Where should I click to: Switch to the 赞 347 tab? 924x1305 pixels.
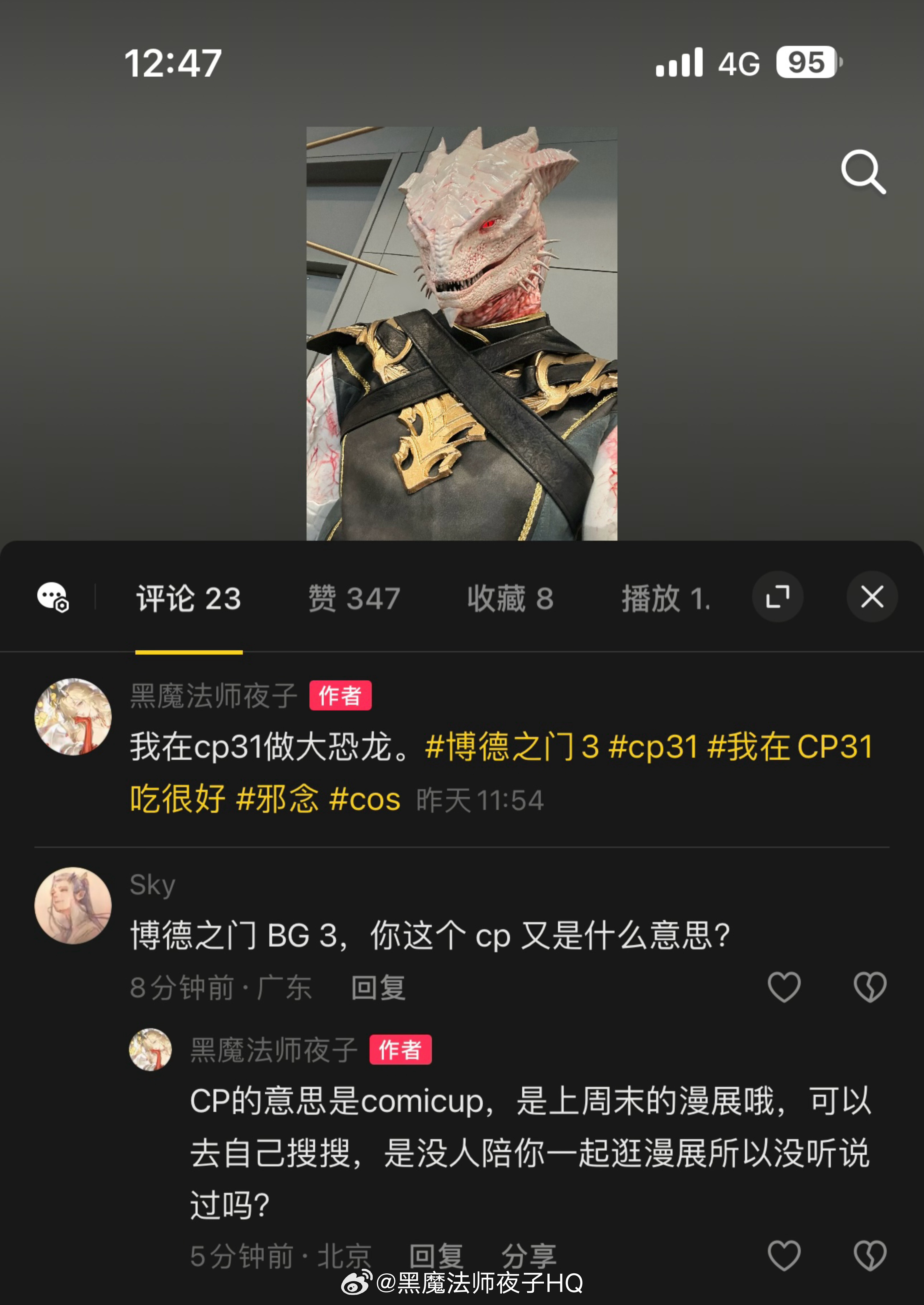click(x=354, y=599)
